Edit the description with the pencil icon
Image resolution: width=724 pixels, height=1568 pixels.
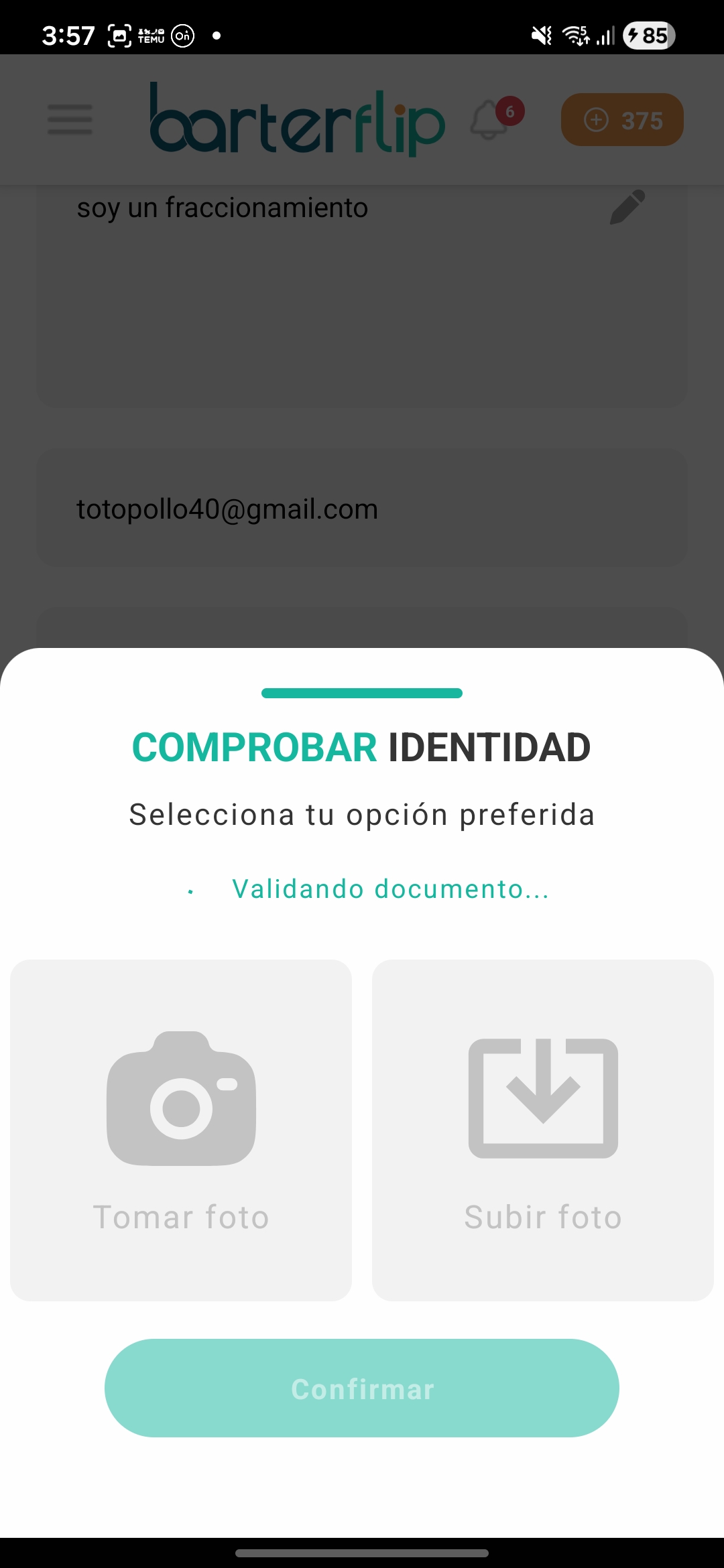627,207
